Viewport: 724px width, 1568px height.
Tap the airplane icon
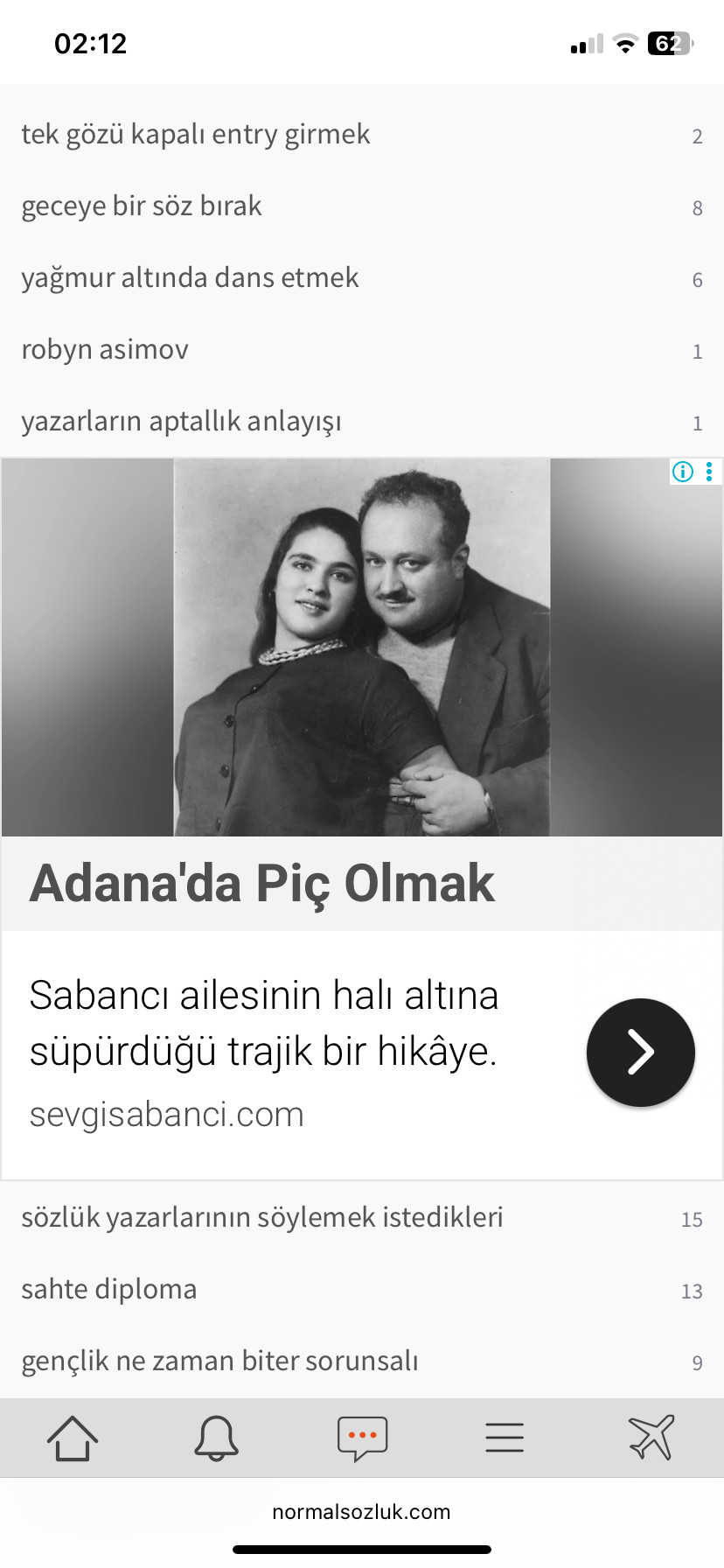(x=651, y=1438)
